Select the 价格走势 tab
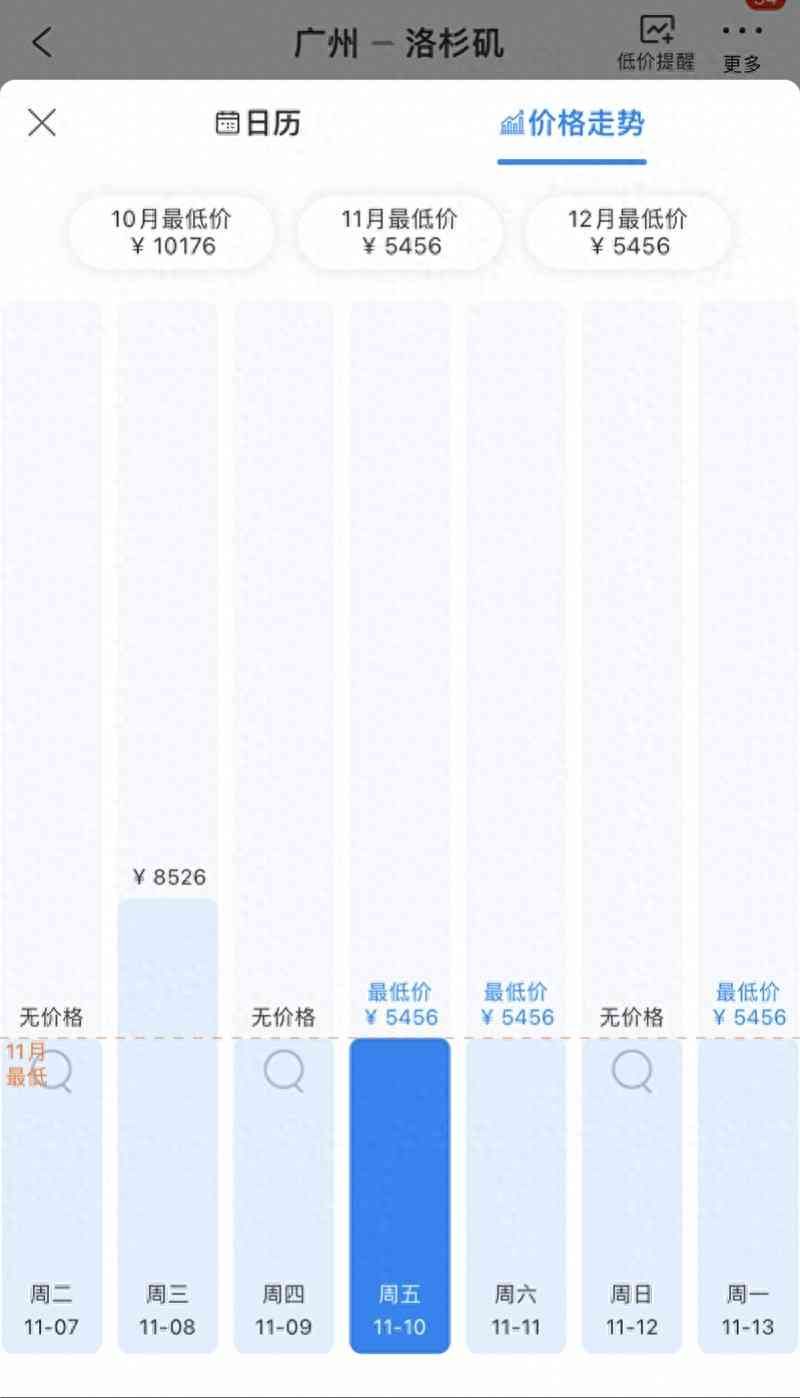 [572, 124]
